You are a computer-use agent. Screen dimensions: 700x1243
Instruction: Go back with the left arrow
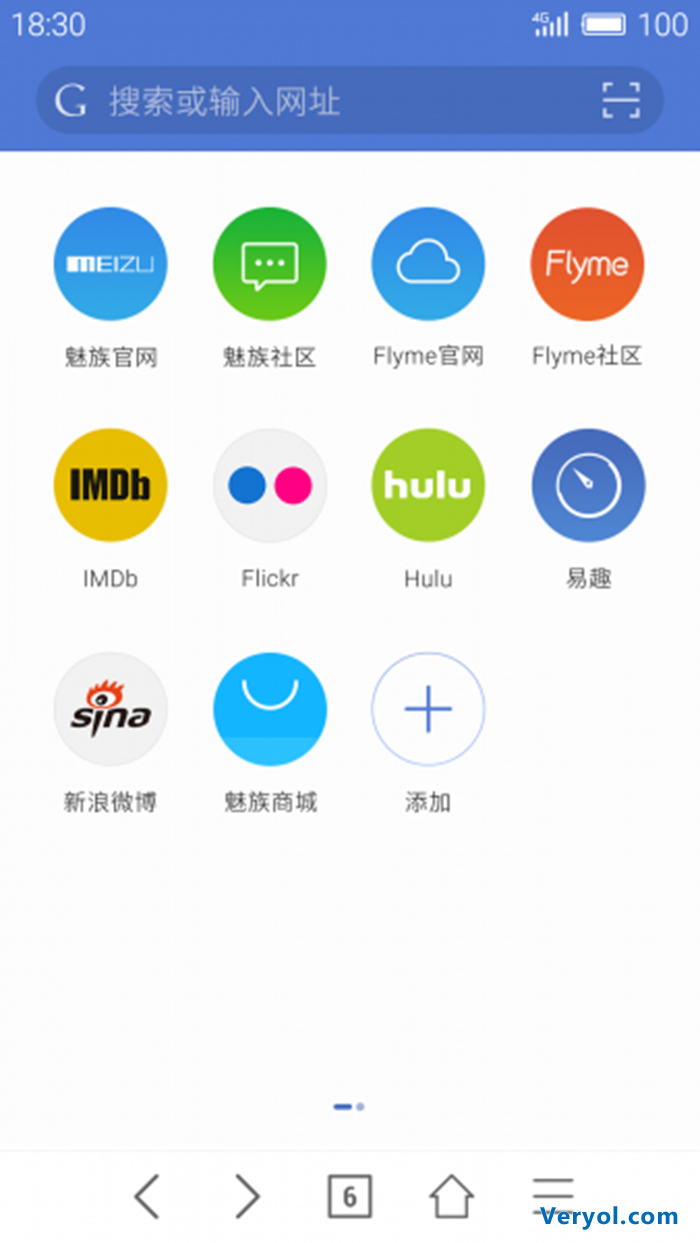point(147,1196)
